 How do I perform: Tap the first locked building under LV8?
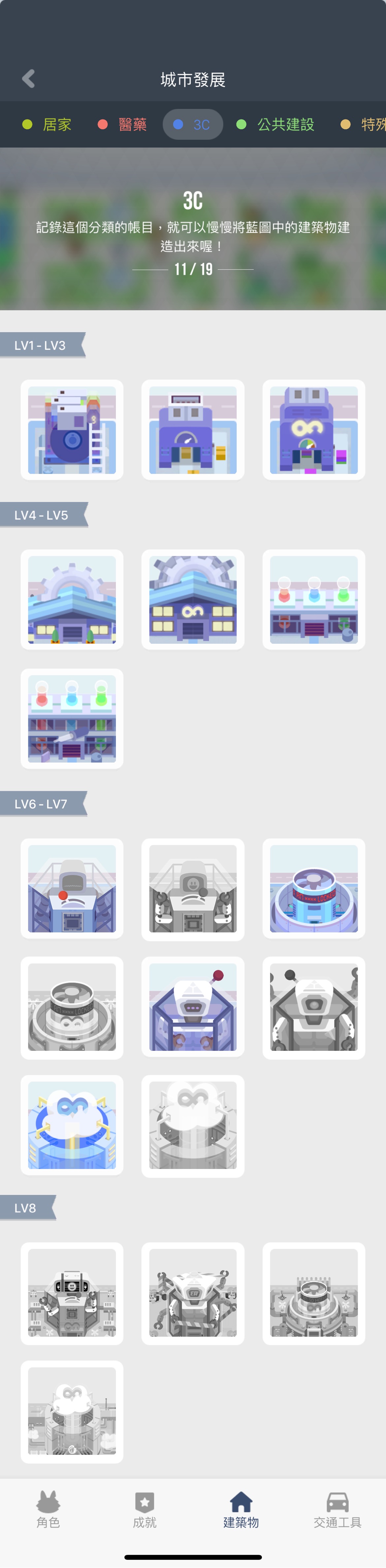click(x=72, y=1293)
